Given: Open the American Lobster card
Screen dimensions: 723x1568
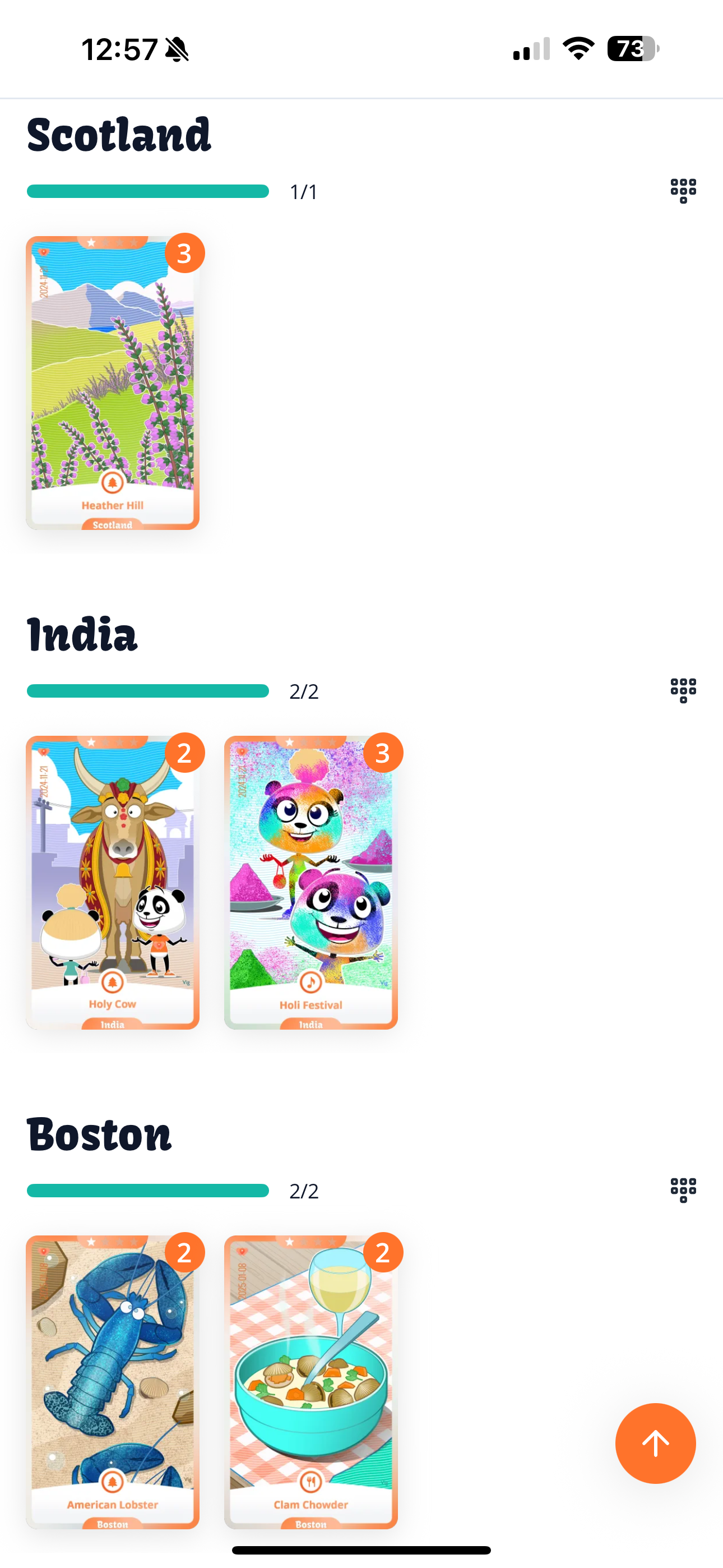Looking at the screenshot, I should [x=113, y=1382].
